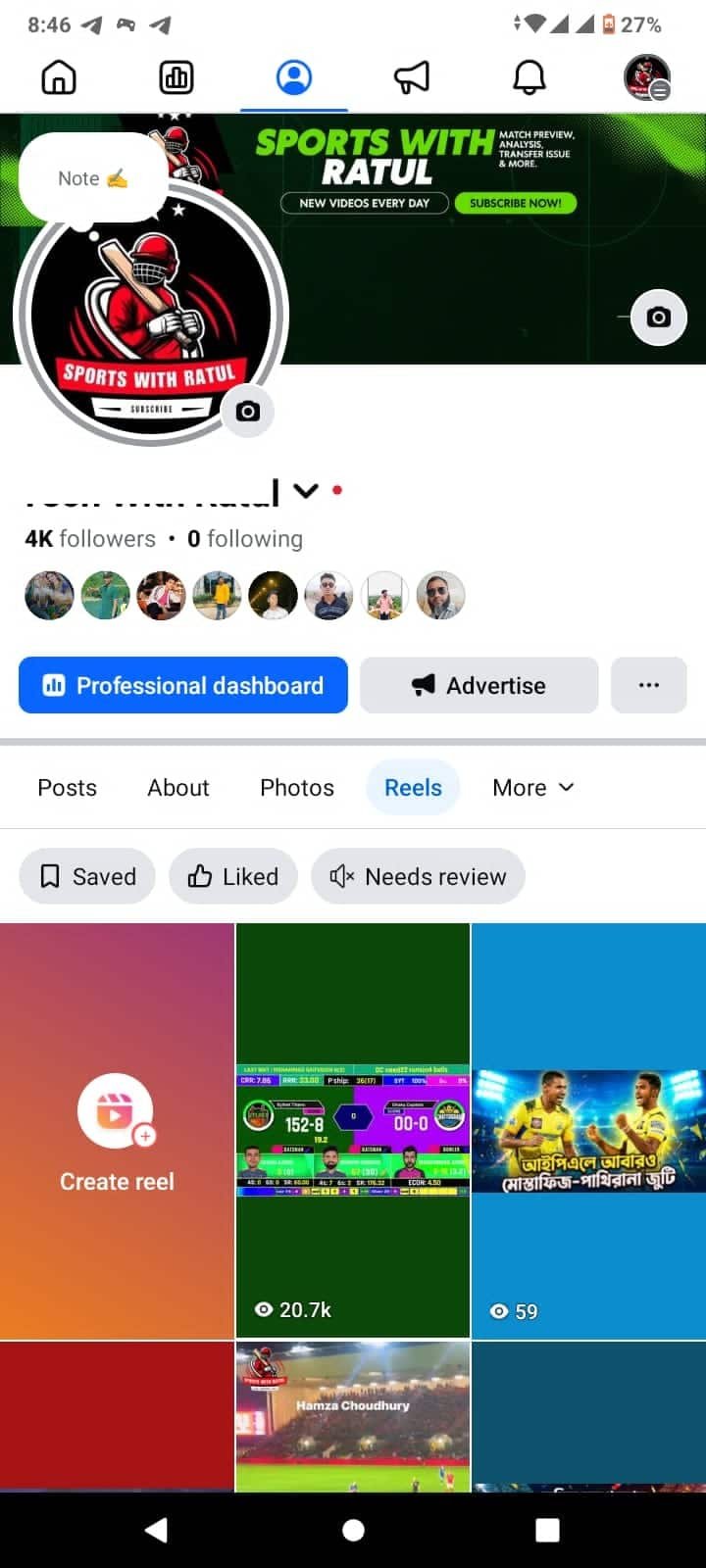Change the profile picture via camera icon
This screenshot has width=706, height=1568.
pyautogui.click(x=248, y=412)
